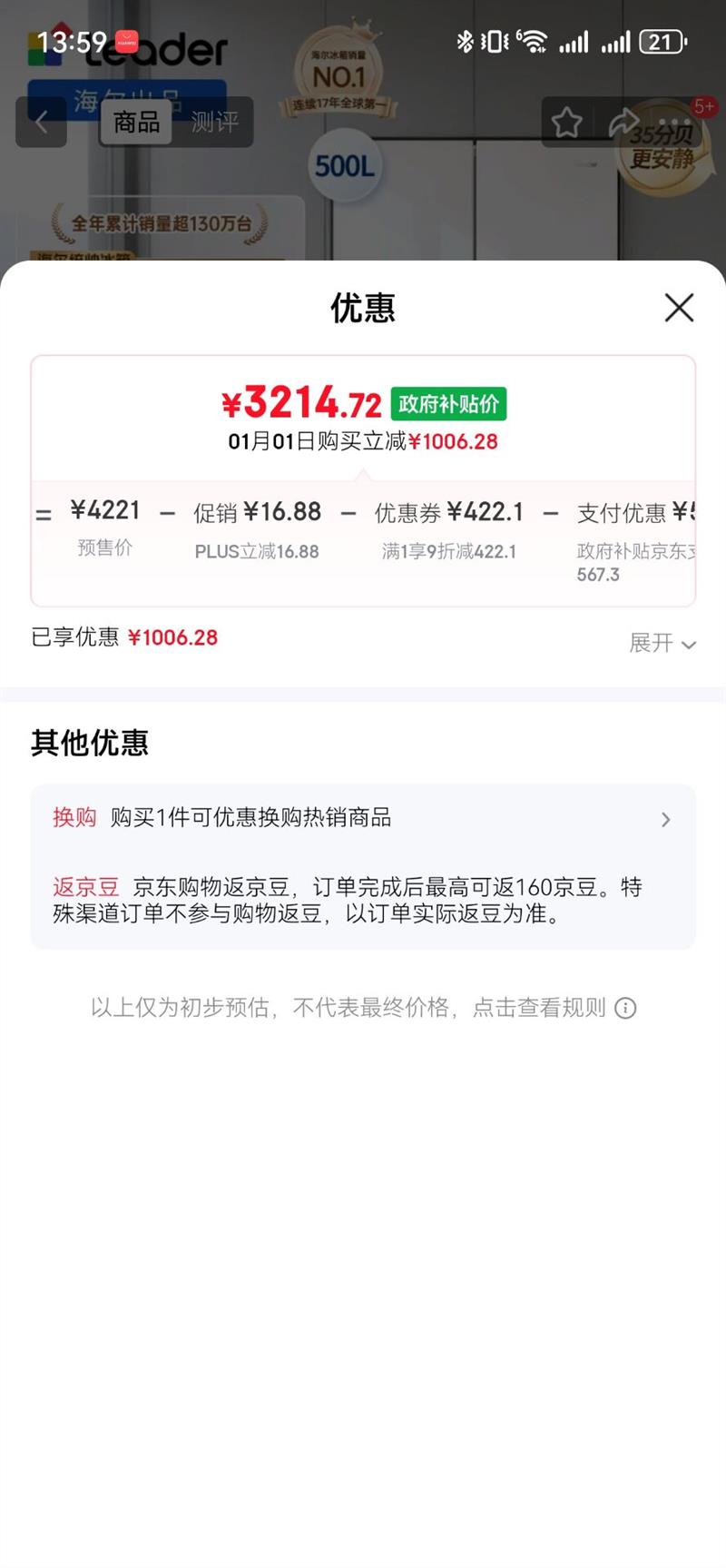
Task: Click the 返京豆 rewards link
Action: click(x=85, y=886)
